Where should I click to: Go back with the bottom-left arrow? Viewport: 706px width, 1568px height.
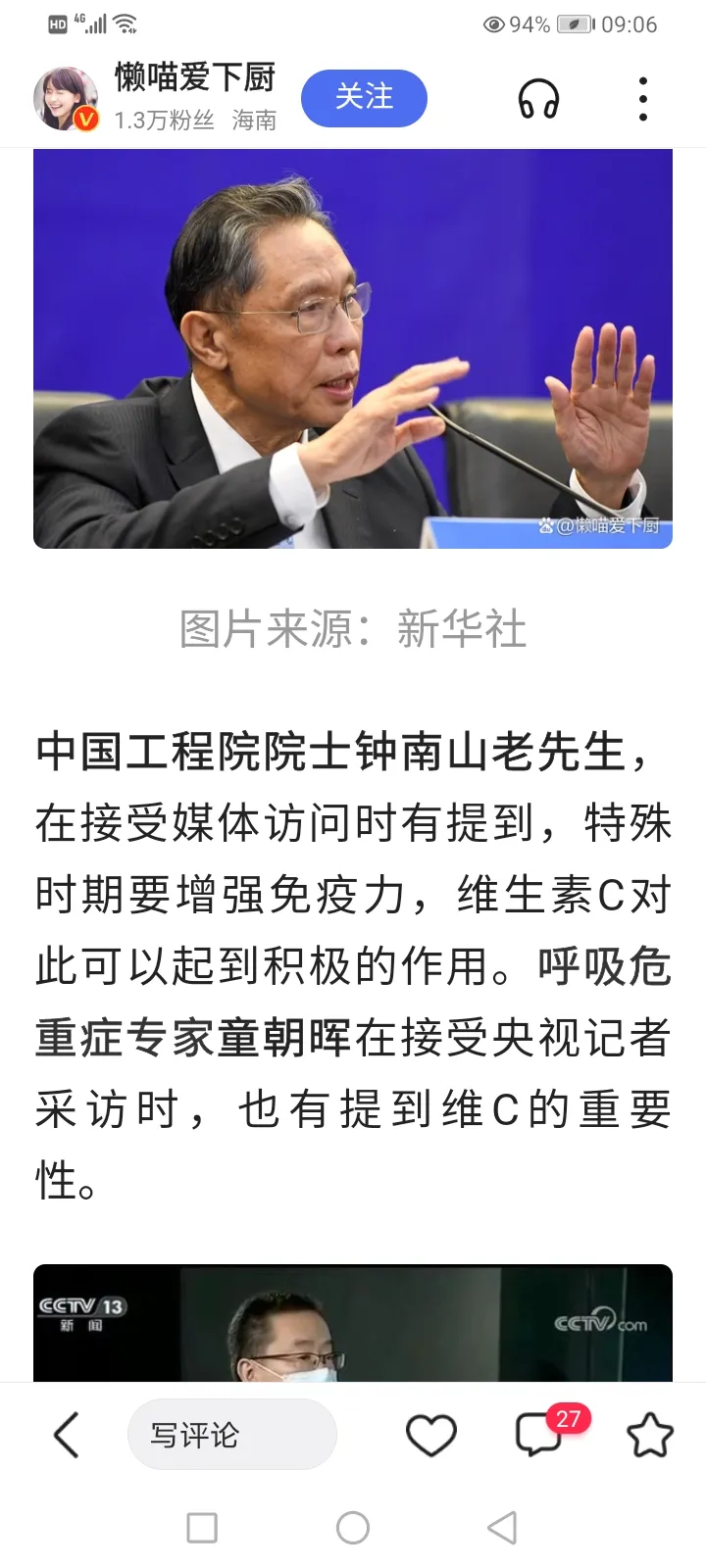click(x=66, y=1436)
